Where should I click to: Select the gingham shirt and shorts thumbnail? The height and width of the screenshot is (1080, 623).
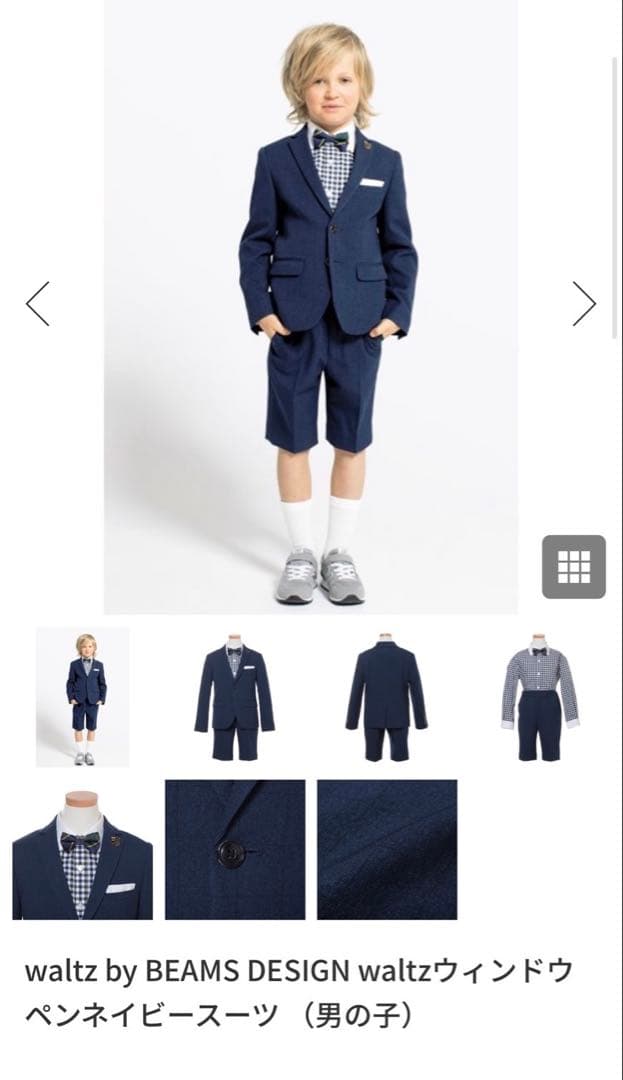[x=539, y=697]
